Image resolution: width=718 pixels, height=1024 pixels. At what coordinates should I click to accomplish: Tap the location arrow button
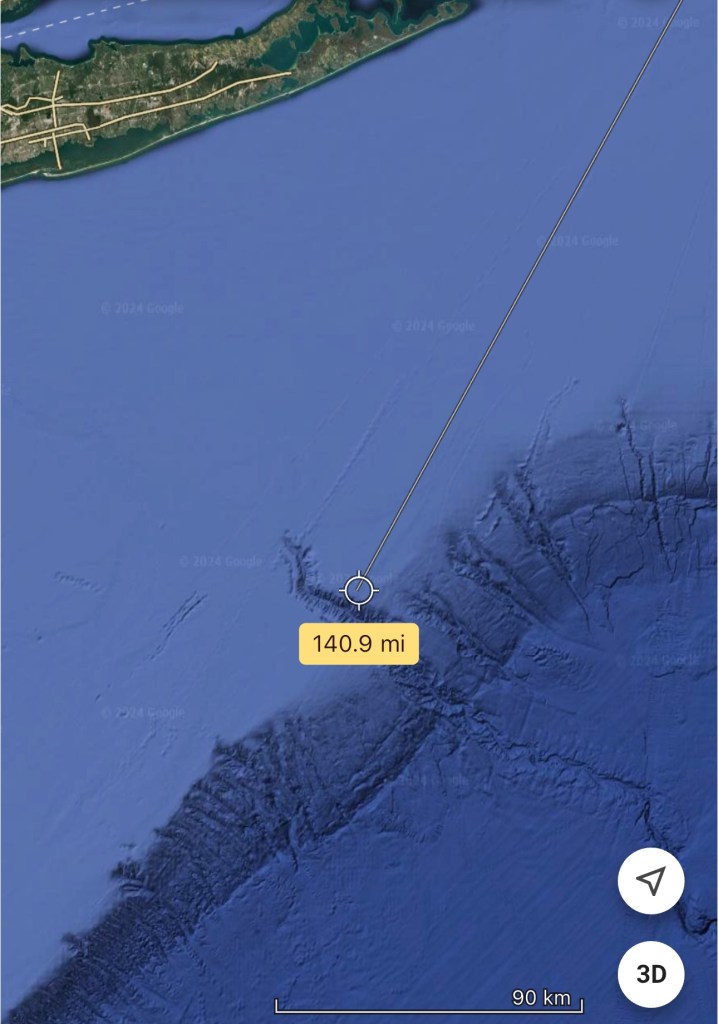[651, 881]
